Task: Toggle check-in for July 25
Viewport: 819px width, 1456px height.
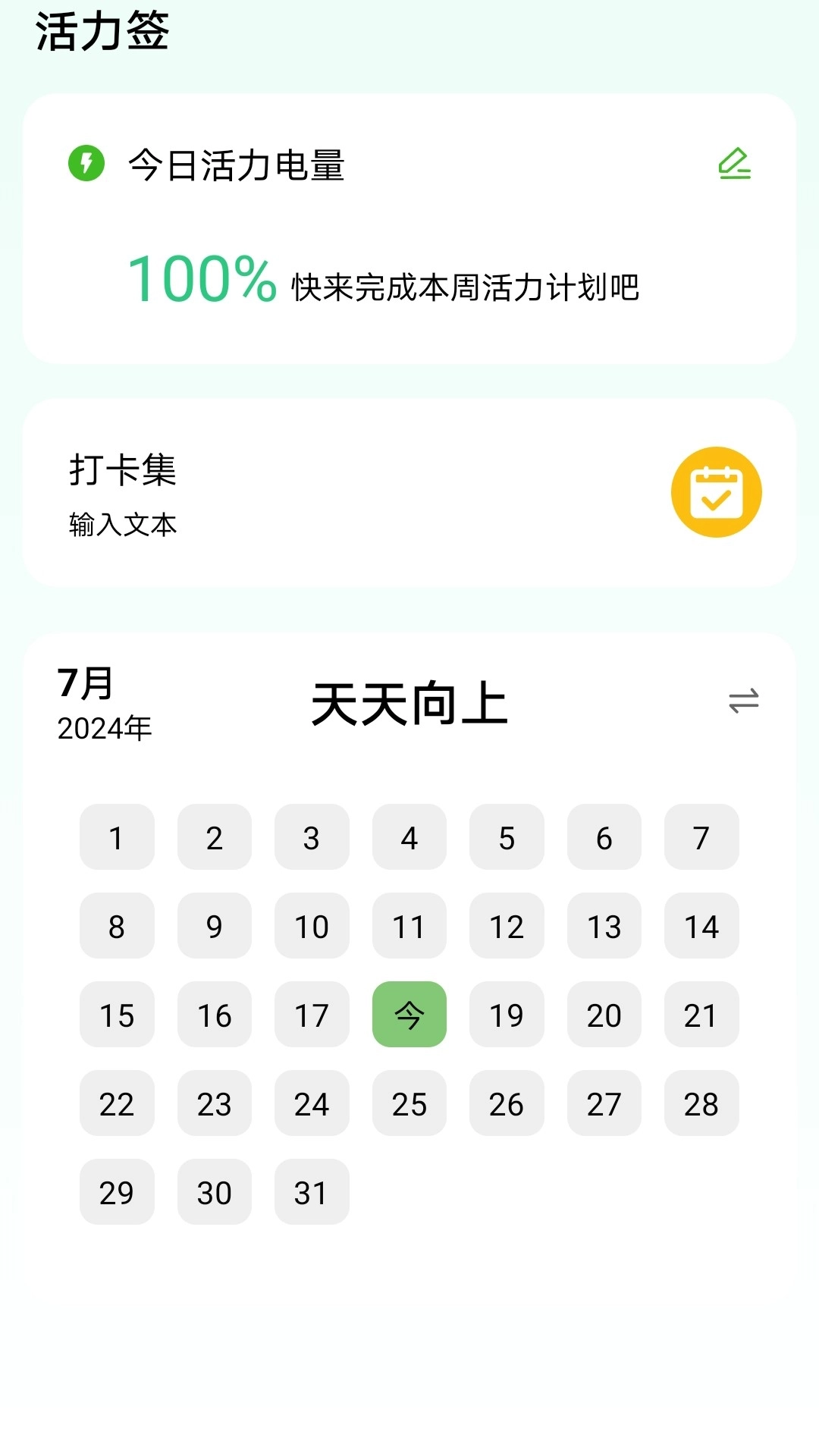Action: [409, 1104]
